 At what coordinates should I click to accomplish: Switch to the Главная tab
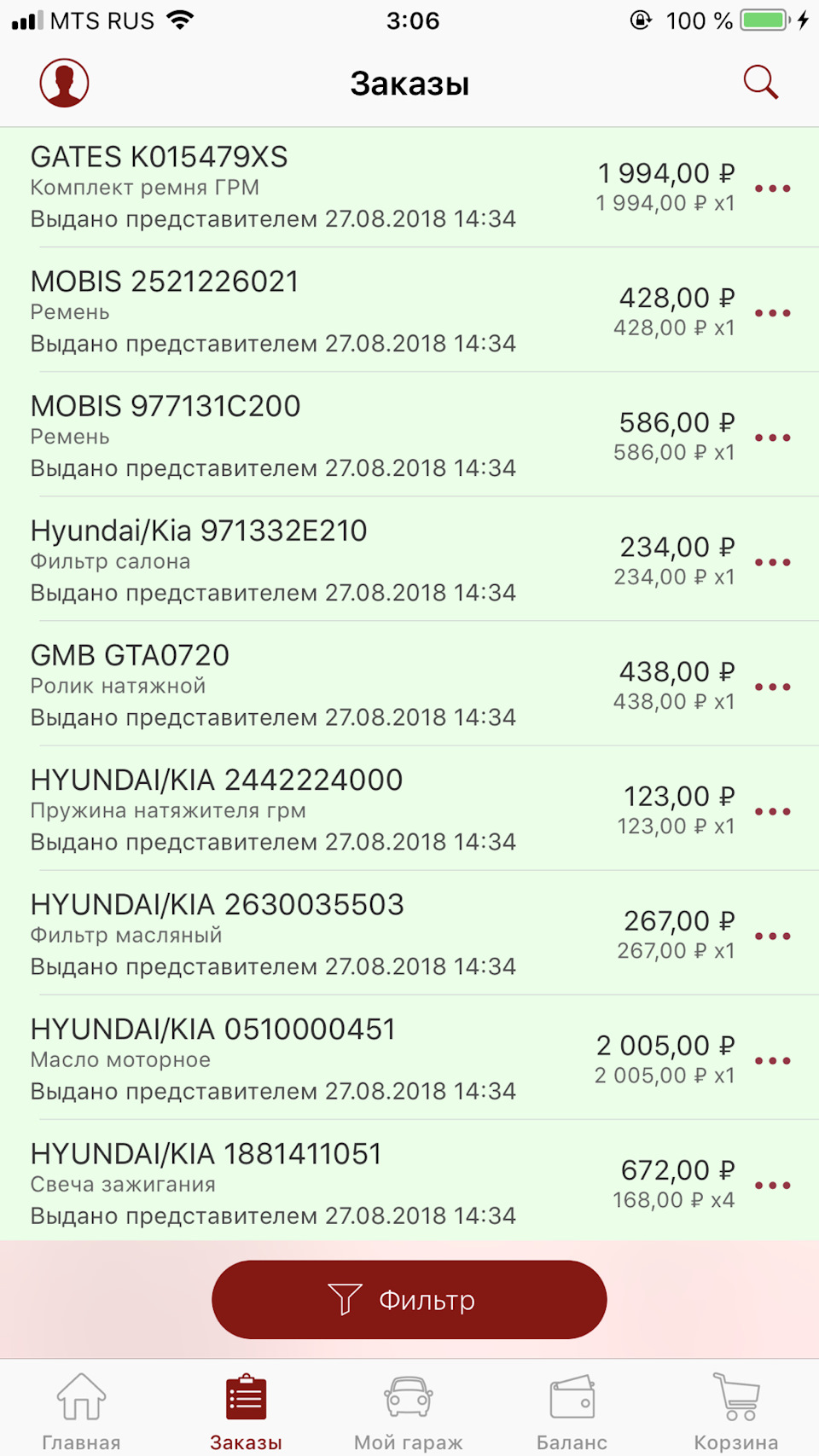pos(81,1412)
